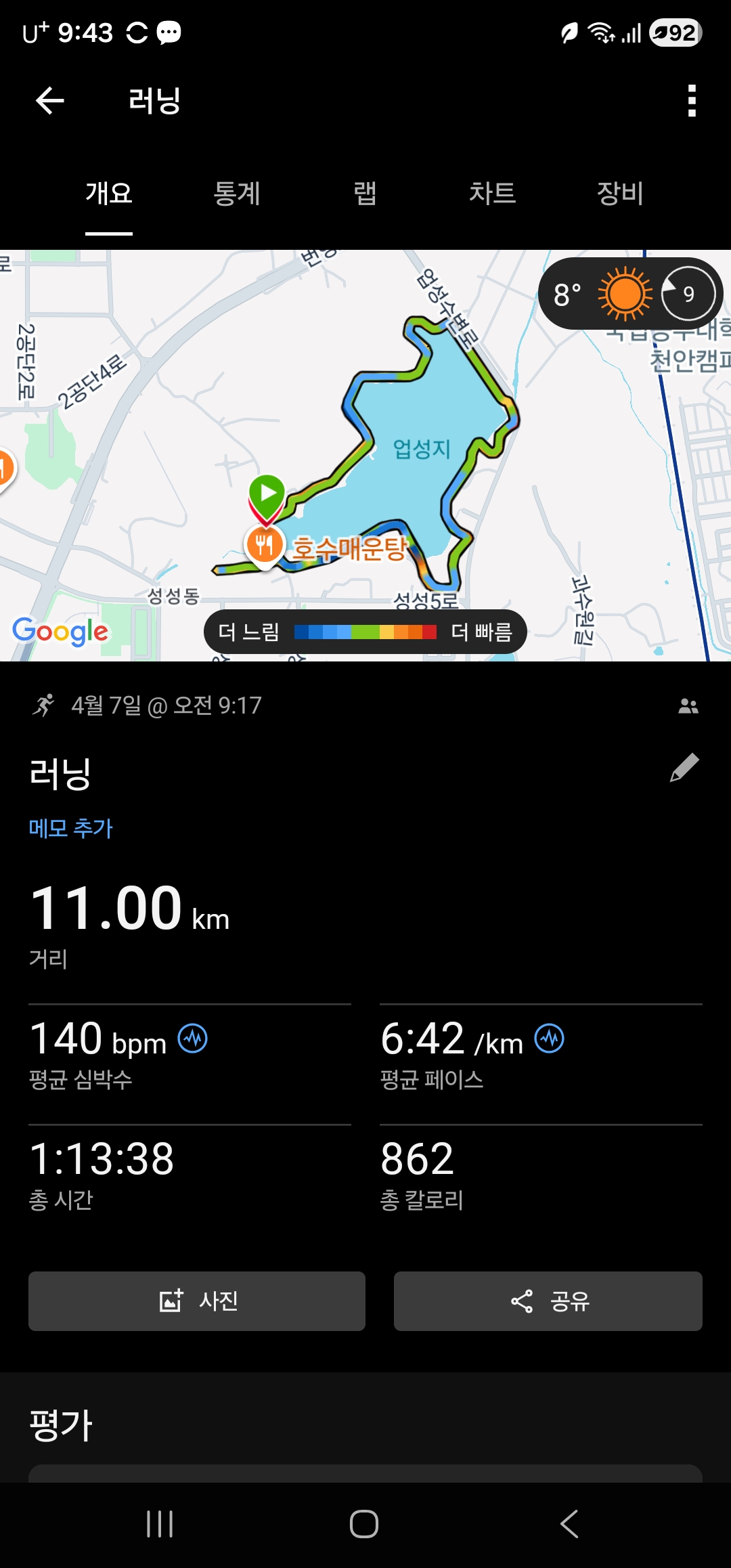Switch to the 통계 tab
The image size is (731, 1568).
pyautogui.click(x=237, y=194)
